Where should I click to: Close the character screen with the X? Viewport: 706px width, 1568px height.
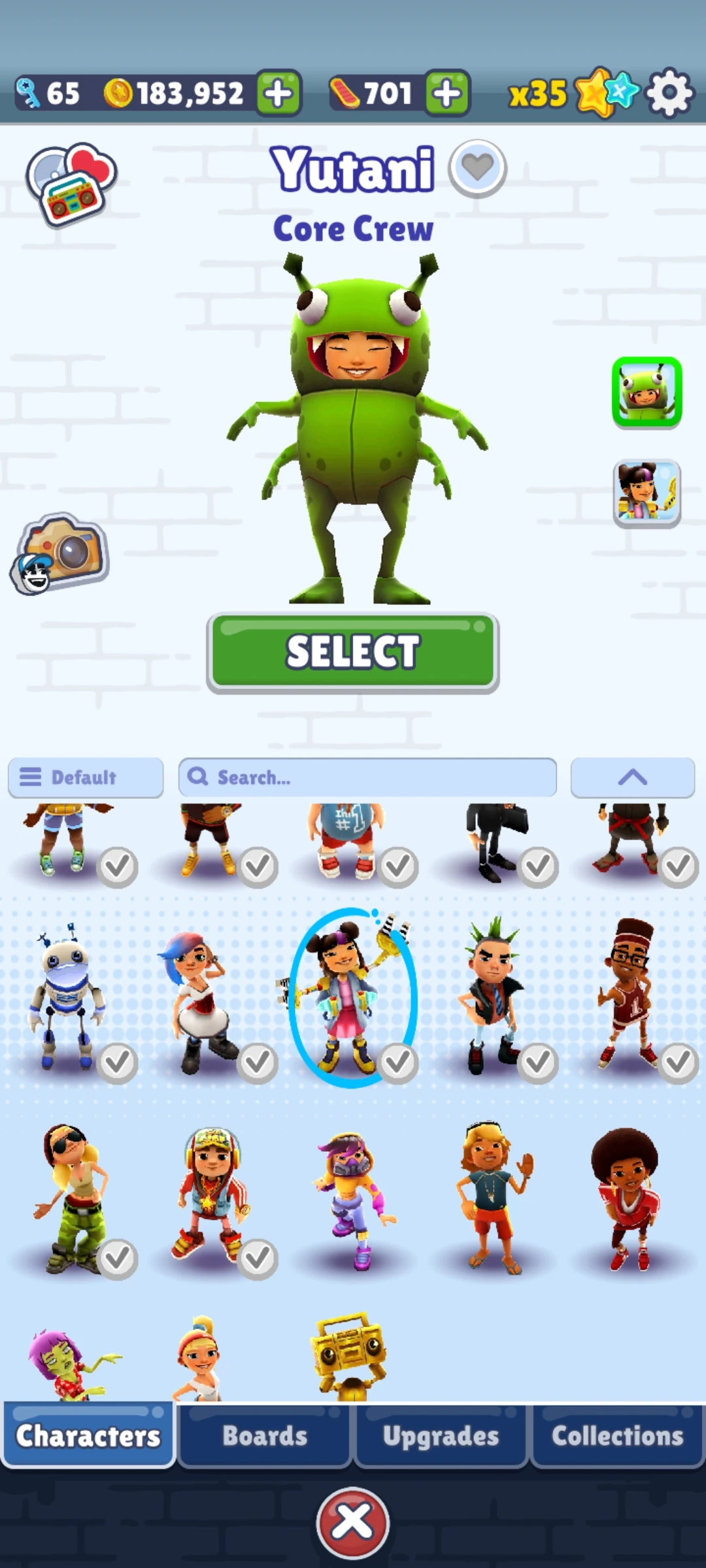tap(353, 1522)
